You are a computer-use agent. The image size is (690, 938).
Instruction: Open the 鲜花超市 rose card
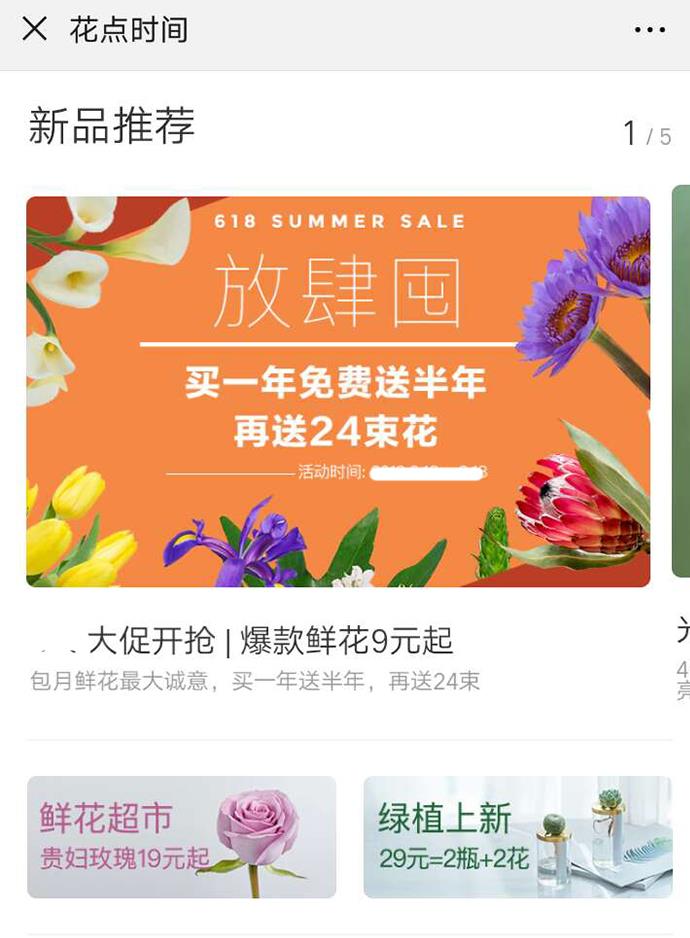(182, 836)
